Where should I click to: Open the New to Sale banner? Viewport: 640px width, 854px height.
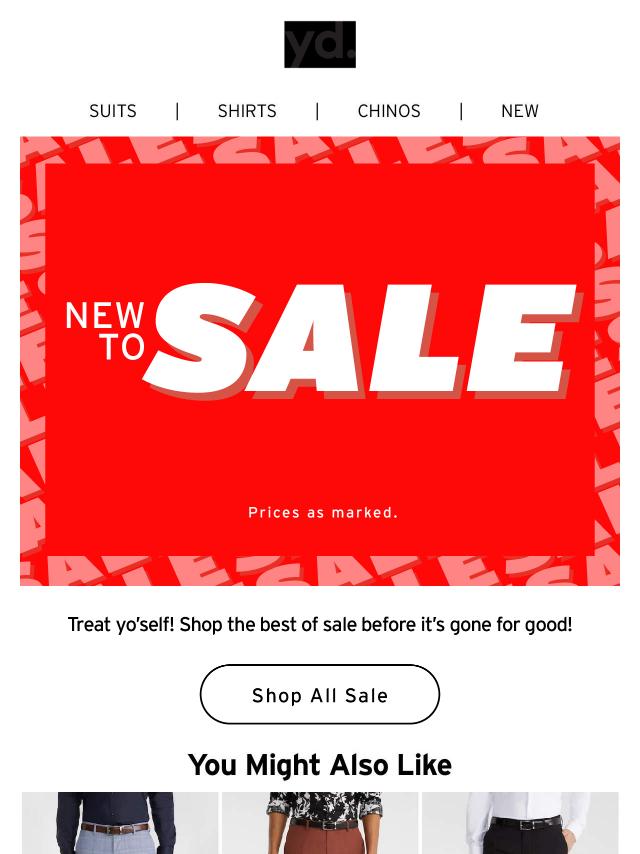click(320, 360)
